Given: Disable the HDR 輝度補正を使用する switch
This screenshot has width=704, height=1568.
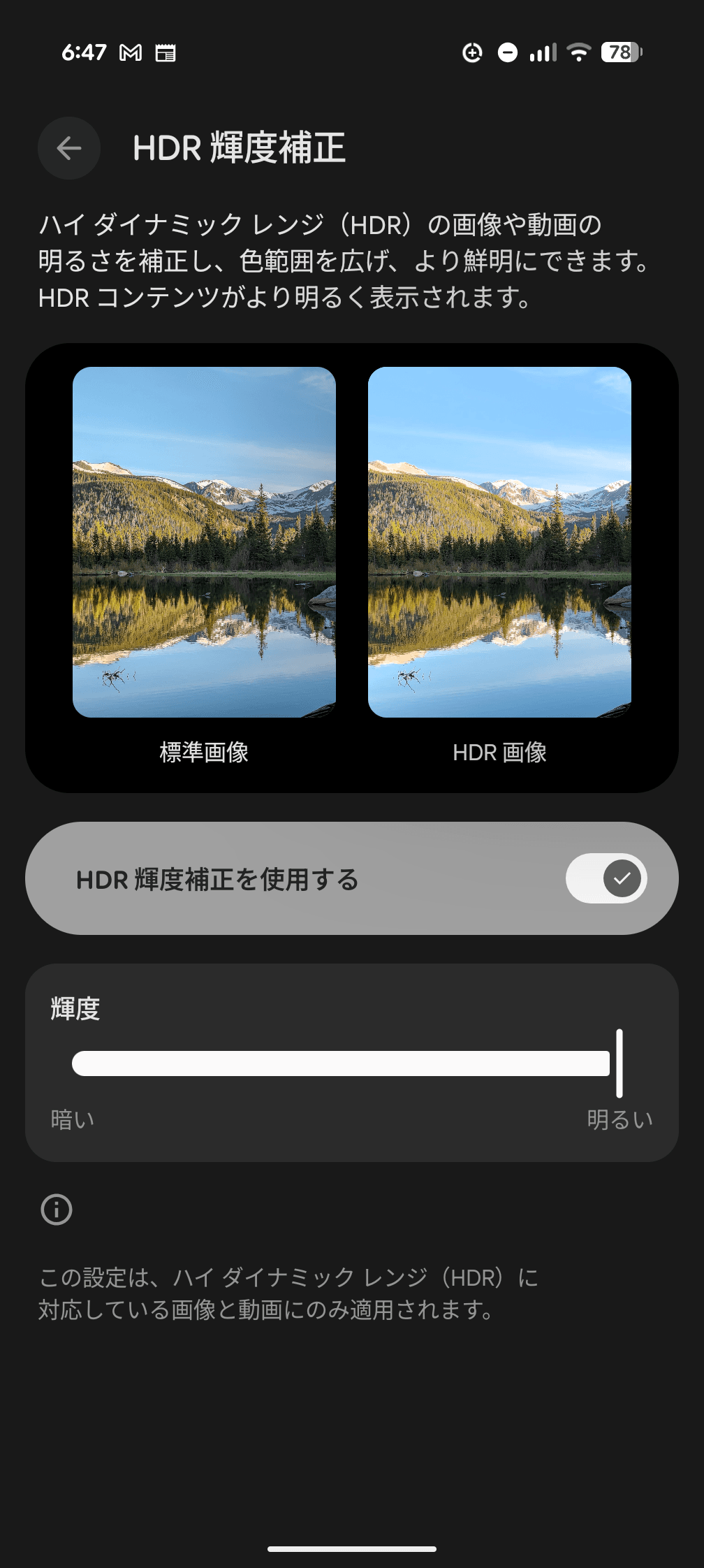Looking at the screenshot, I should 606,878.
